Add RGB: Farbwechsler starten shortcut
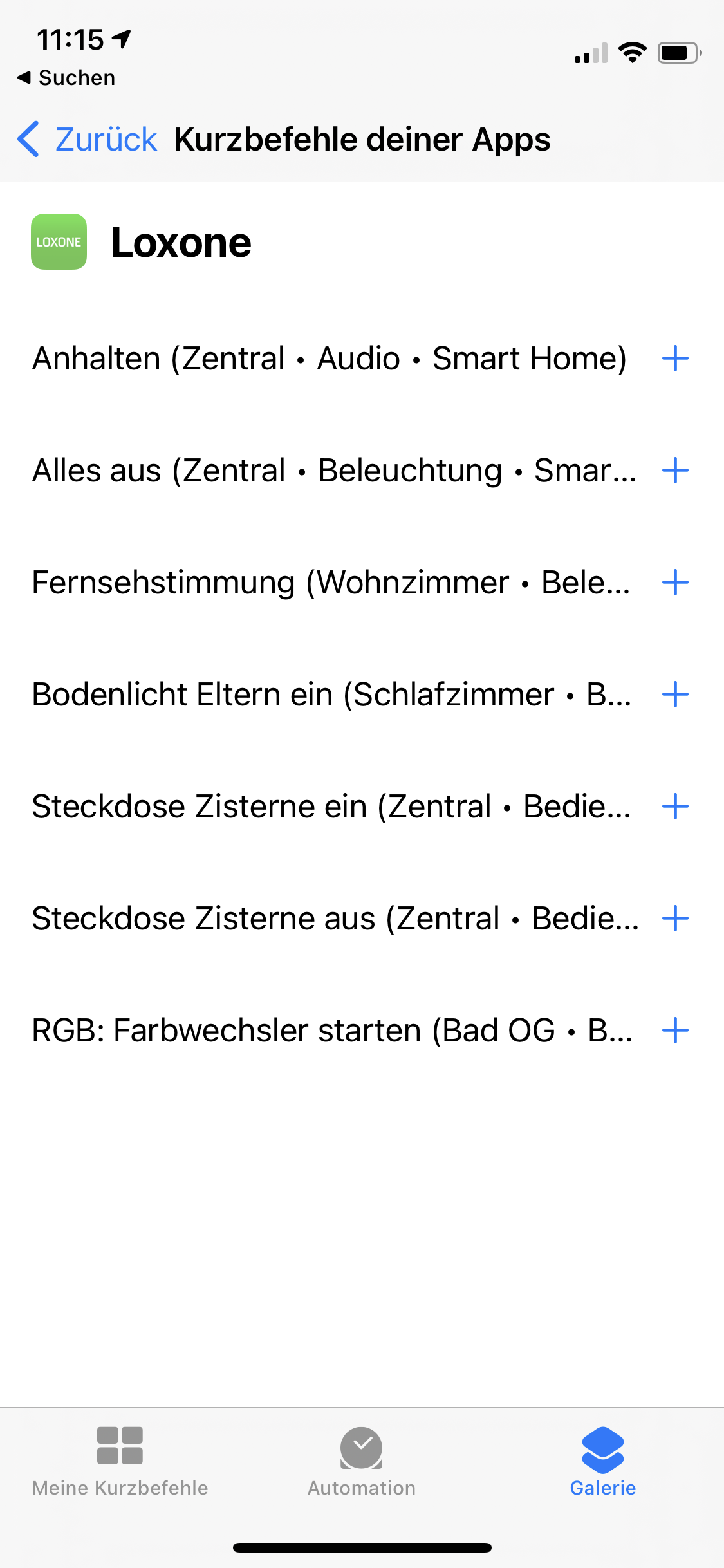The width and height of the screenshot is (724, 1568). pos(675,1031)
